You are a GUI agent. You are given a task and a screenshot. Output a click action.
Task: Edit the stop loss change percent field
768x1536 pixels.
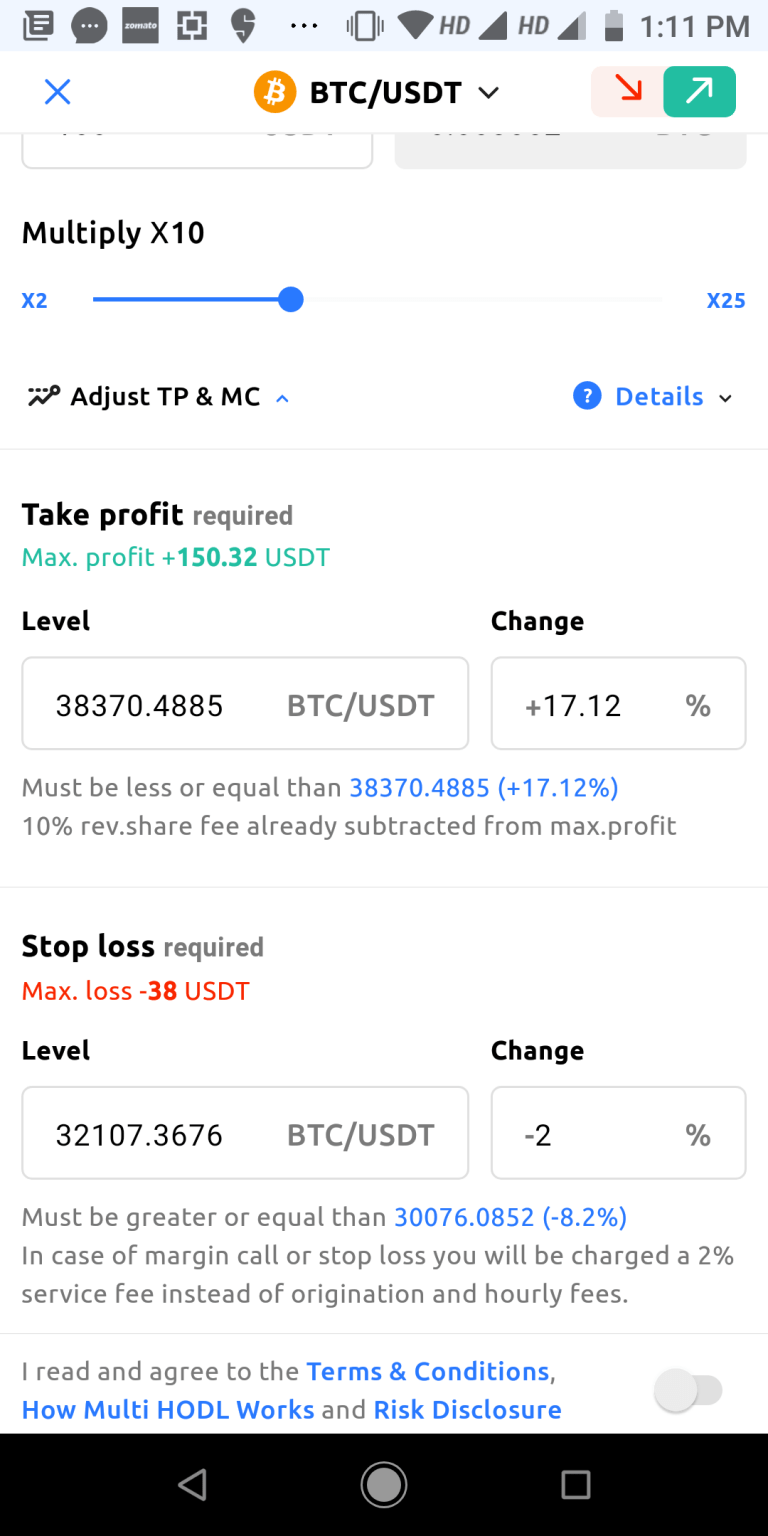point(618,1133)
